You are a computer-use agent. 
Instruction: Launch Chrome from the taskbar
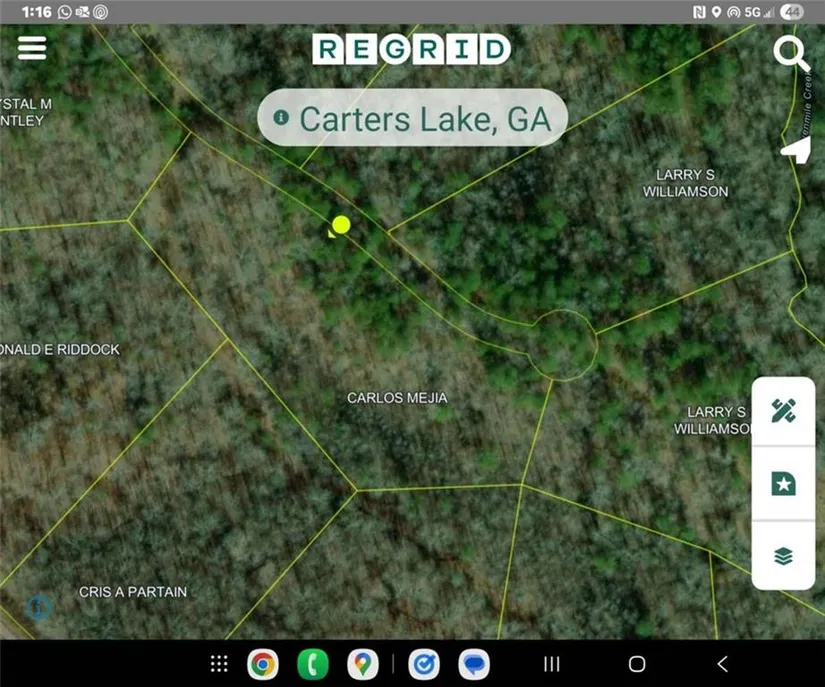[263, 664]
